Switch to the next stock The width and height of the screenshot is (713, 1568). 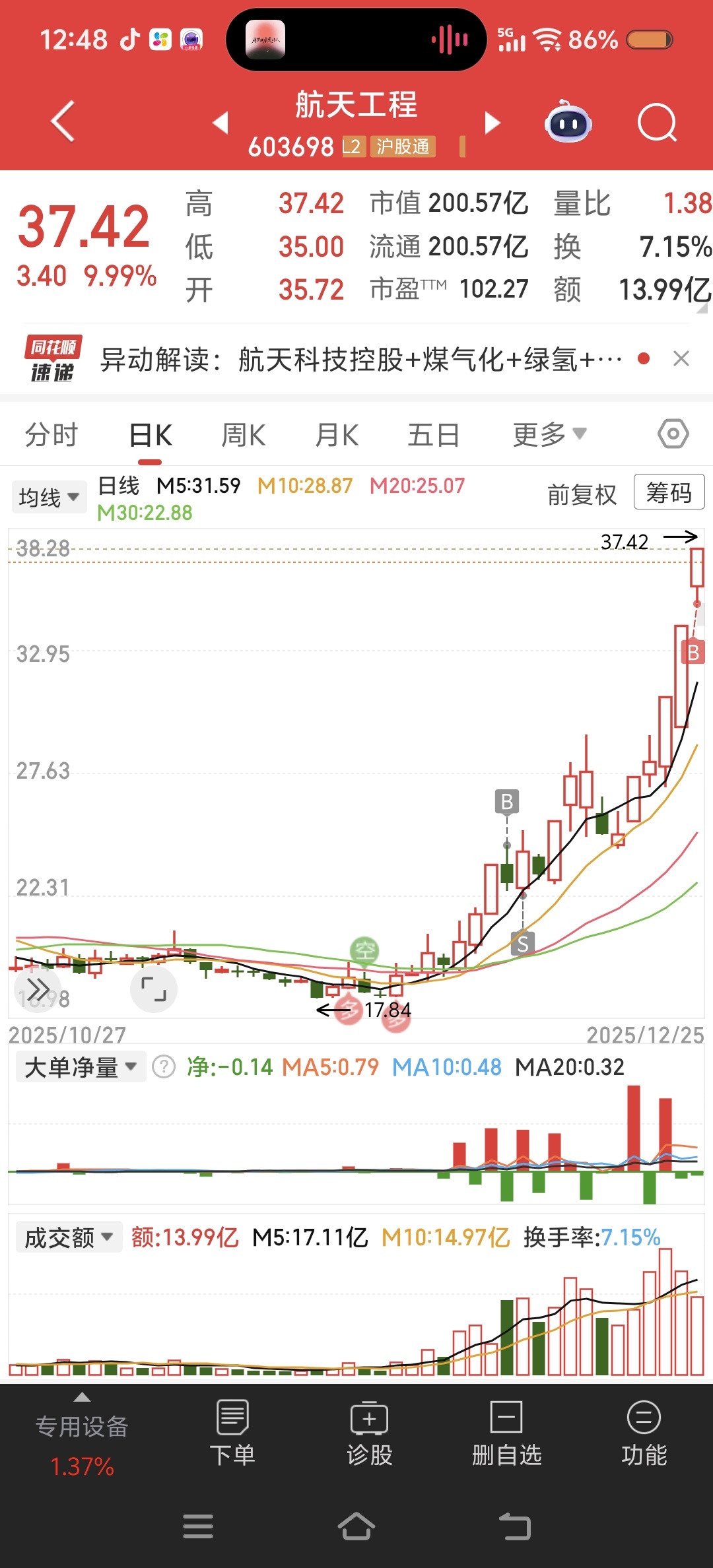(492, 123)
